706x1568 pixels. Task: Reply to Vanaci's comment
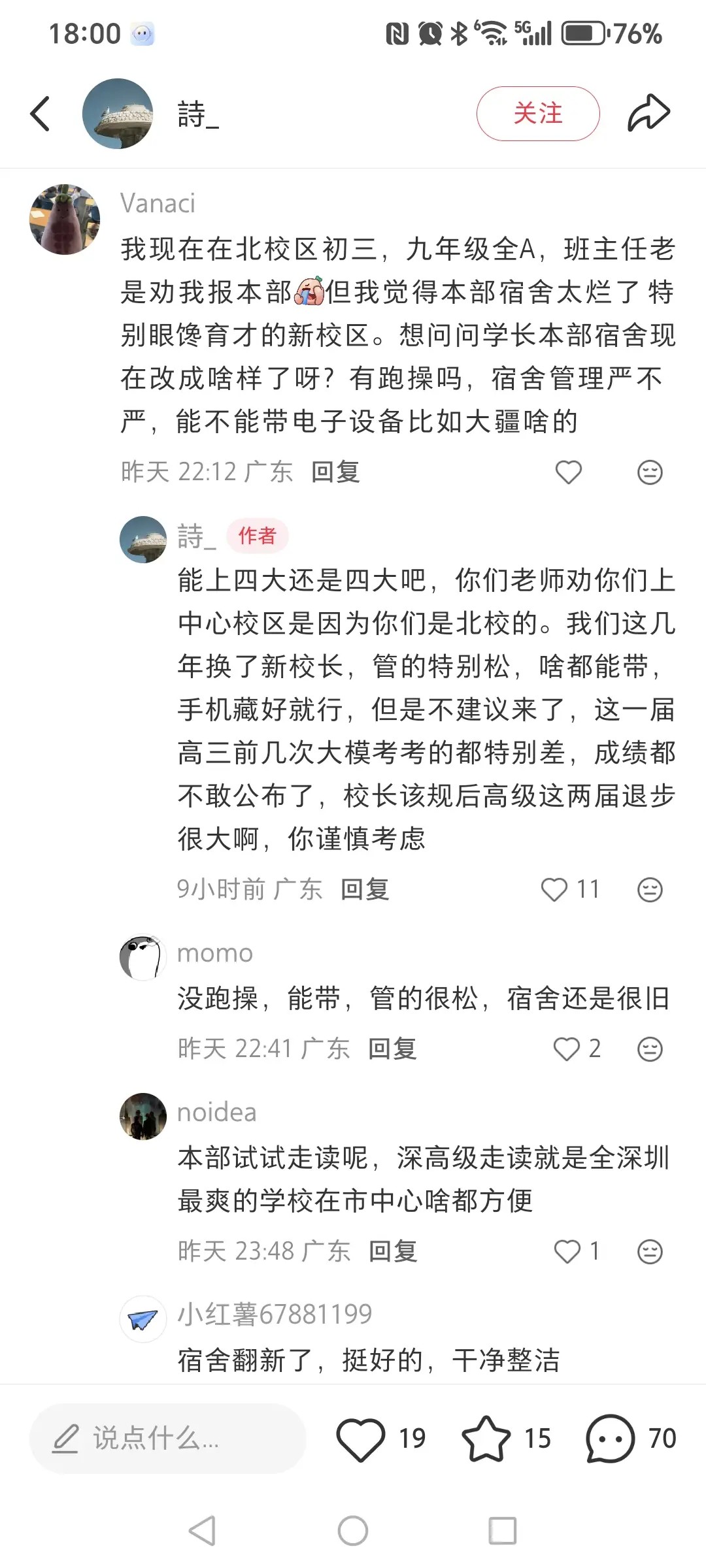[335, 472]
